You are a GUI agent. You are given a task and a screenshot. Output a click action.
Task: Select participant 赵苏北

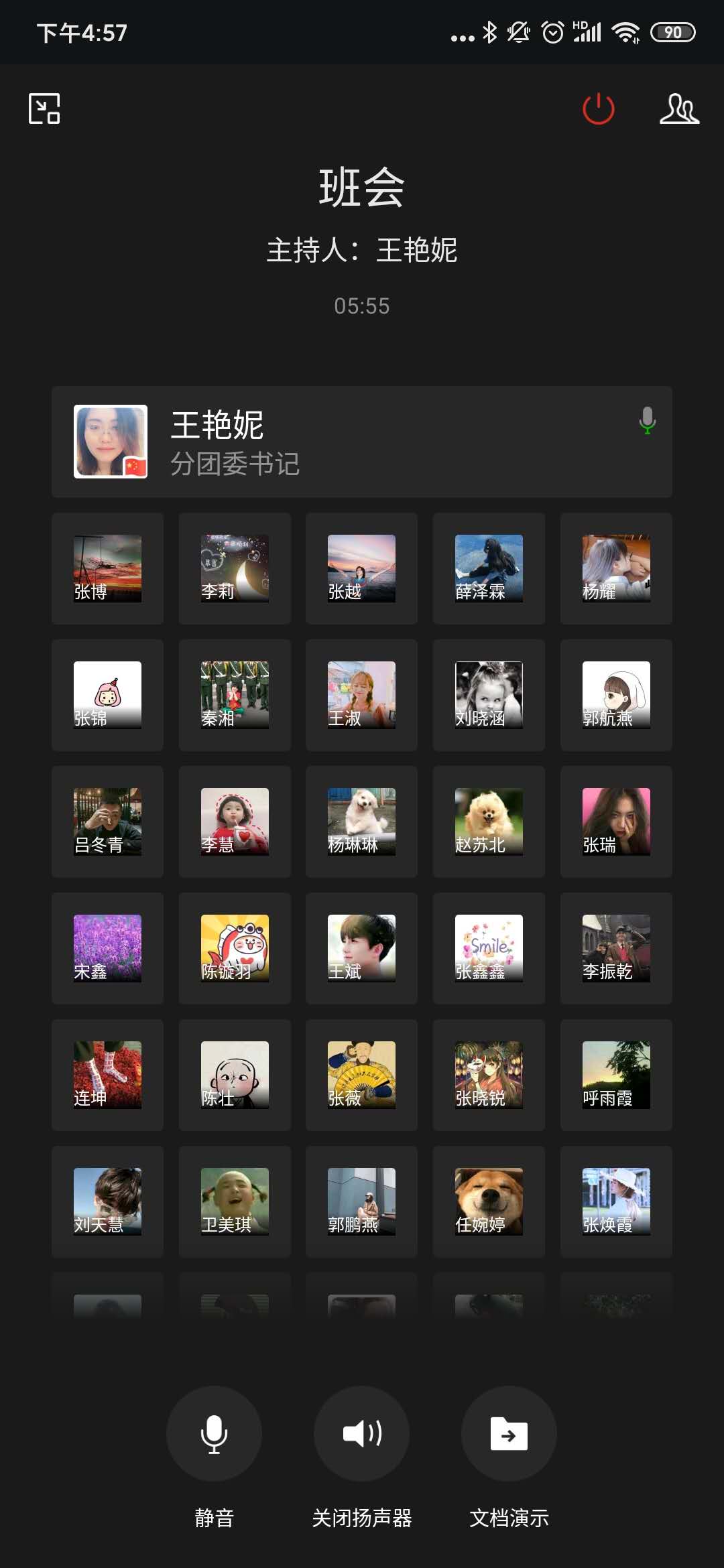489,822
